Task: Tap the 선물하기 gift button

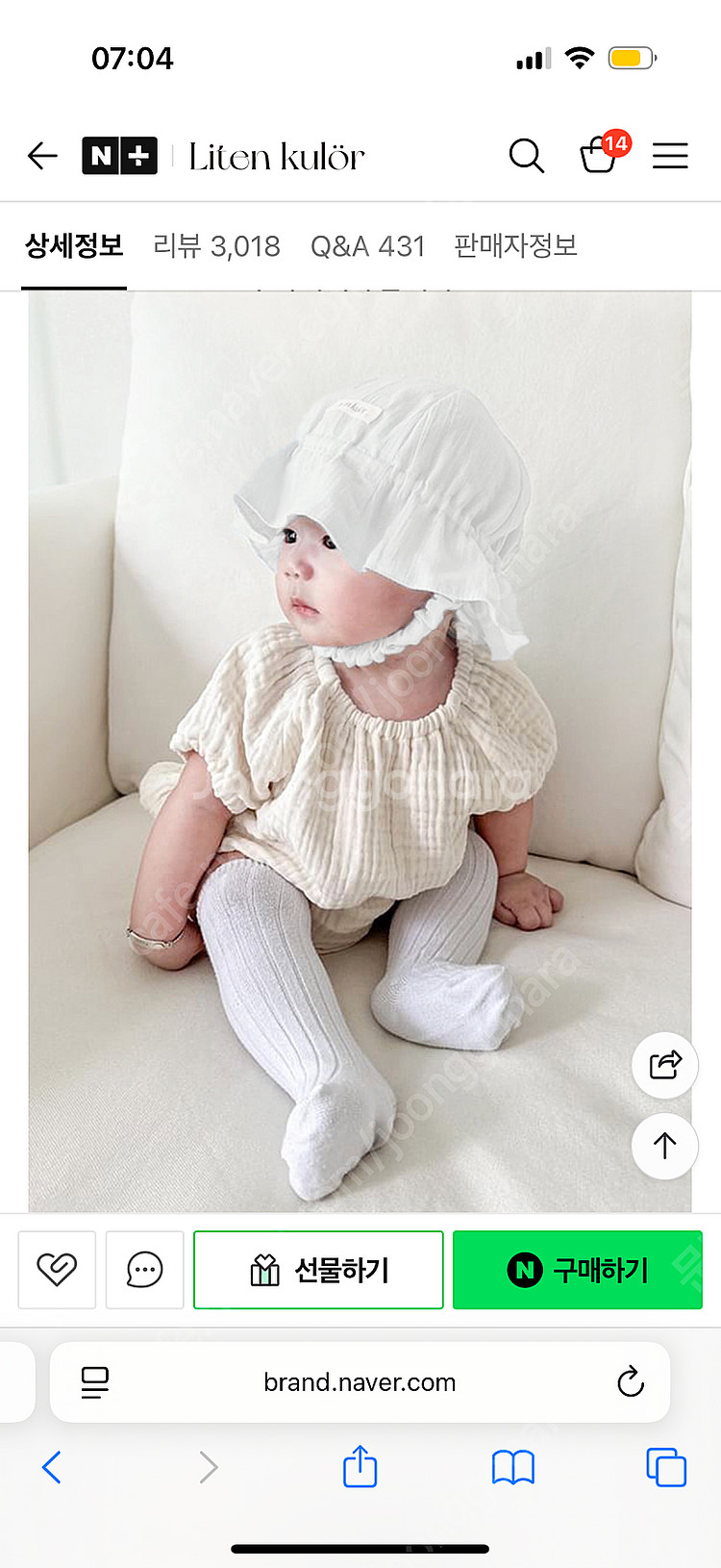Action: [x=318, y=1270]
